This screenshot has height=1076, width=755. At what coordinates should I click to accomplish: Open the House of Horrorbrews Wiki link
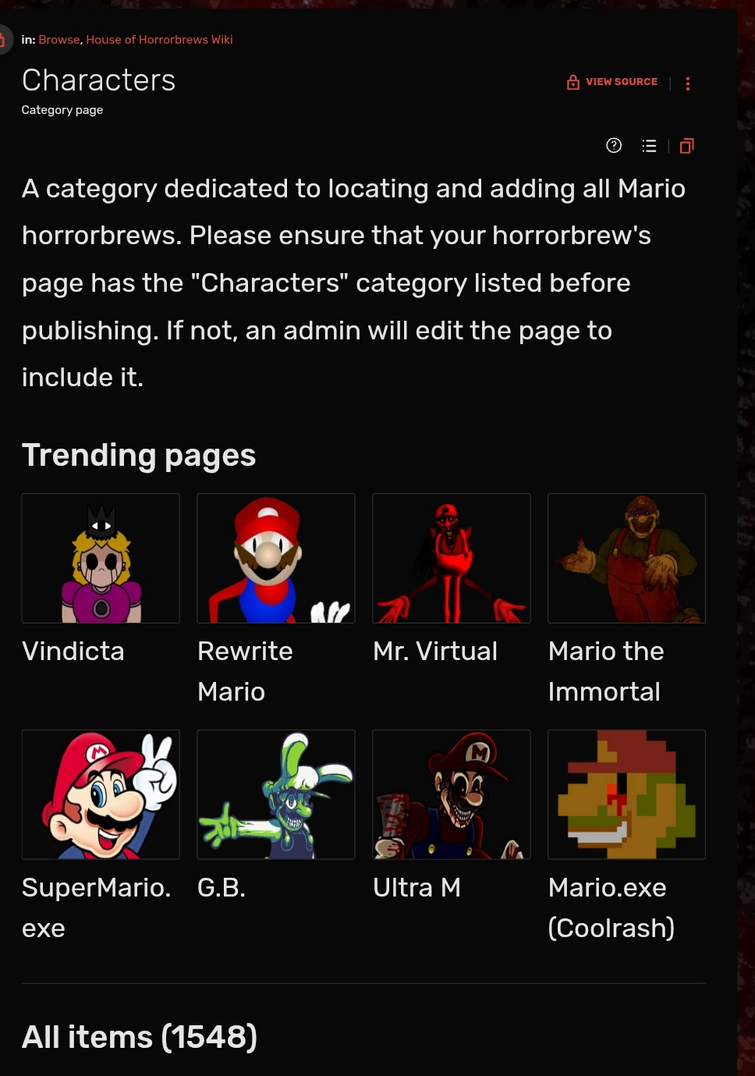click(x=159, y=40)
